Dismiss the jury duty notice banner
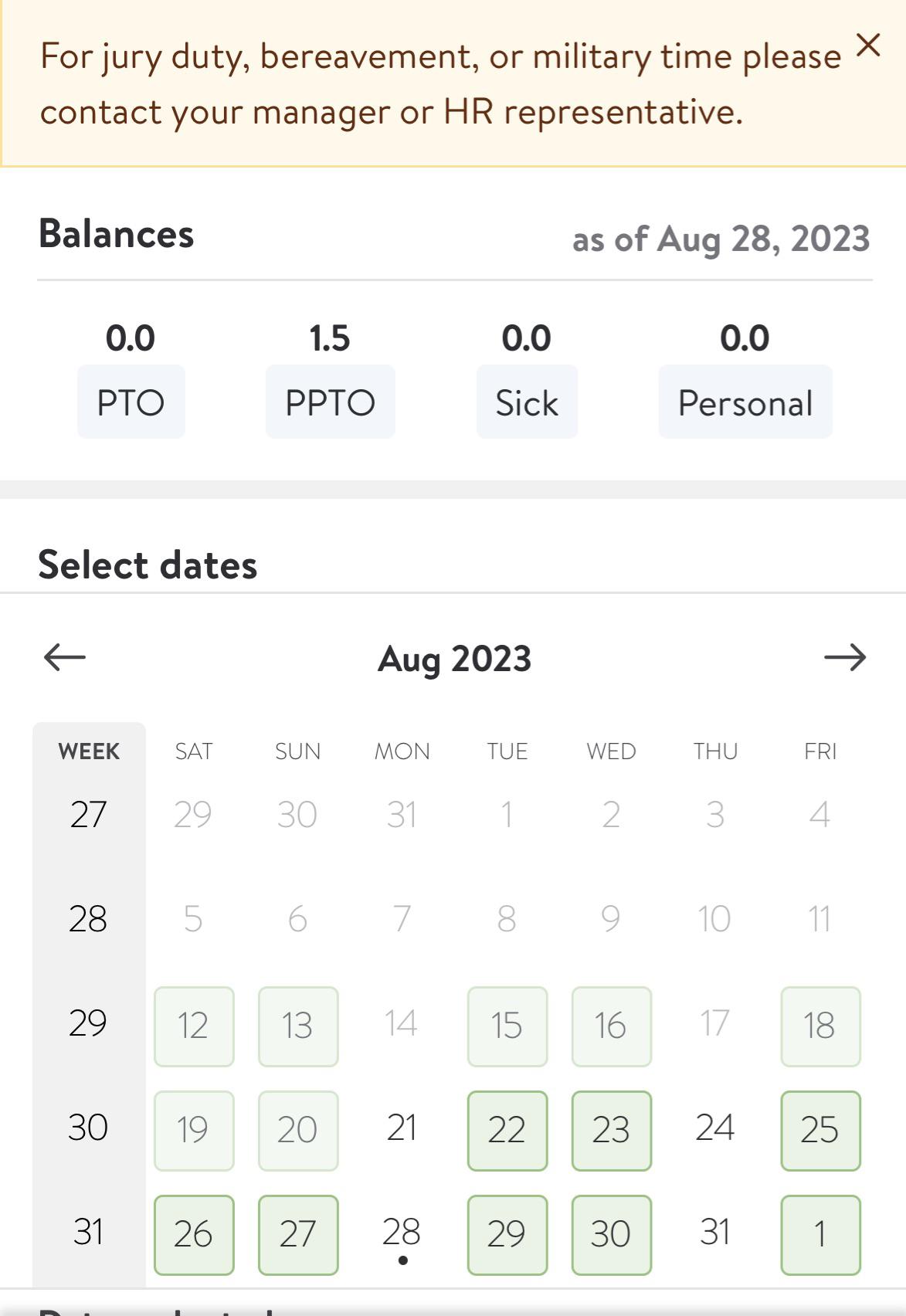Viewport: 906px width, 1316px height. click(868, 46)
